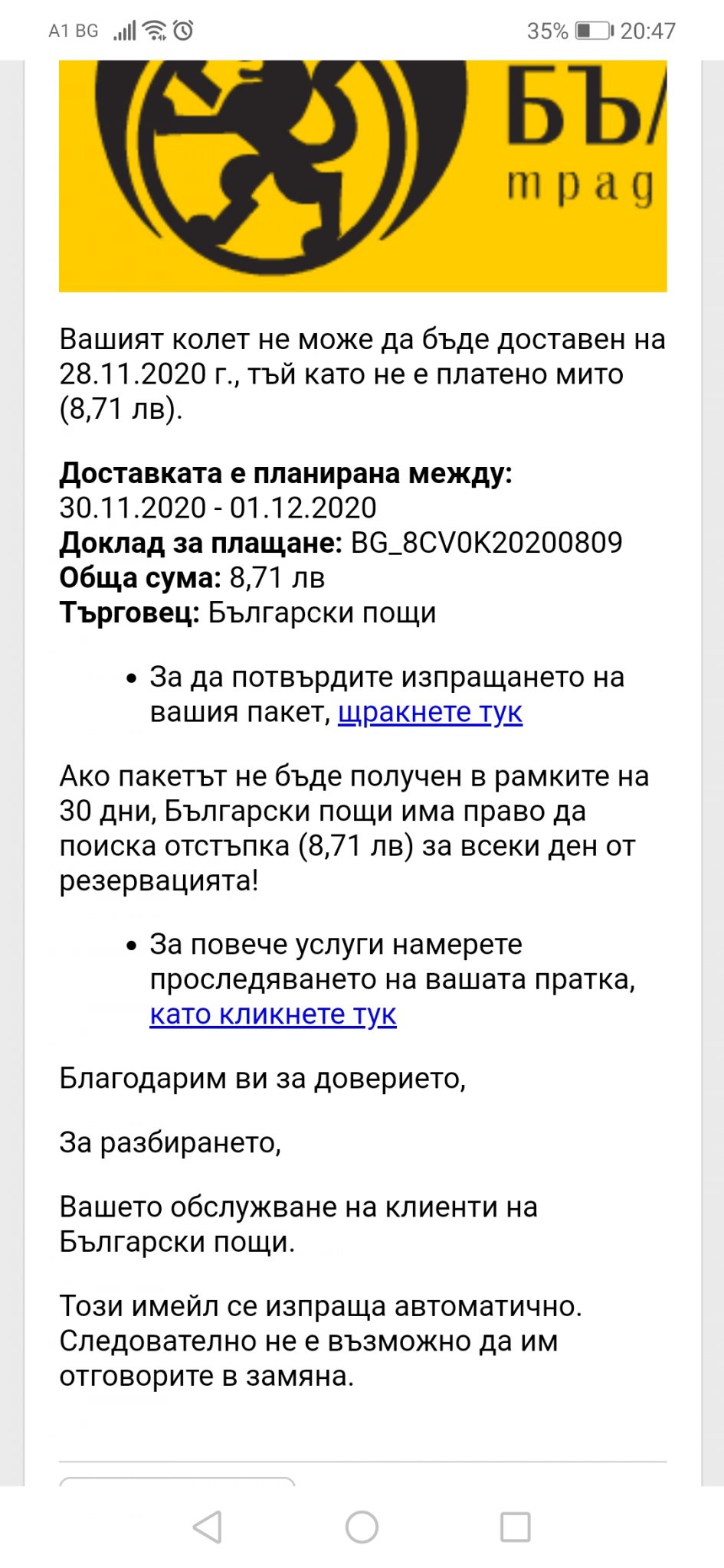Viewport: 724px width, 1568px height.
Task: Return to the home screen
Action: (362, 1527)
